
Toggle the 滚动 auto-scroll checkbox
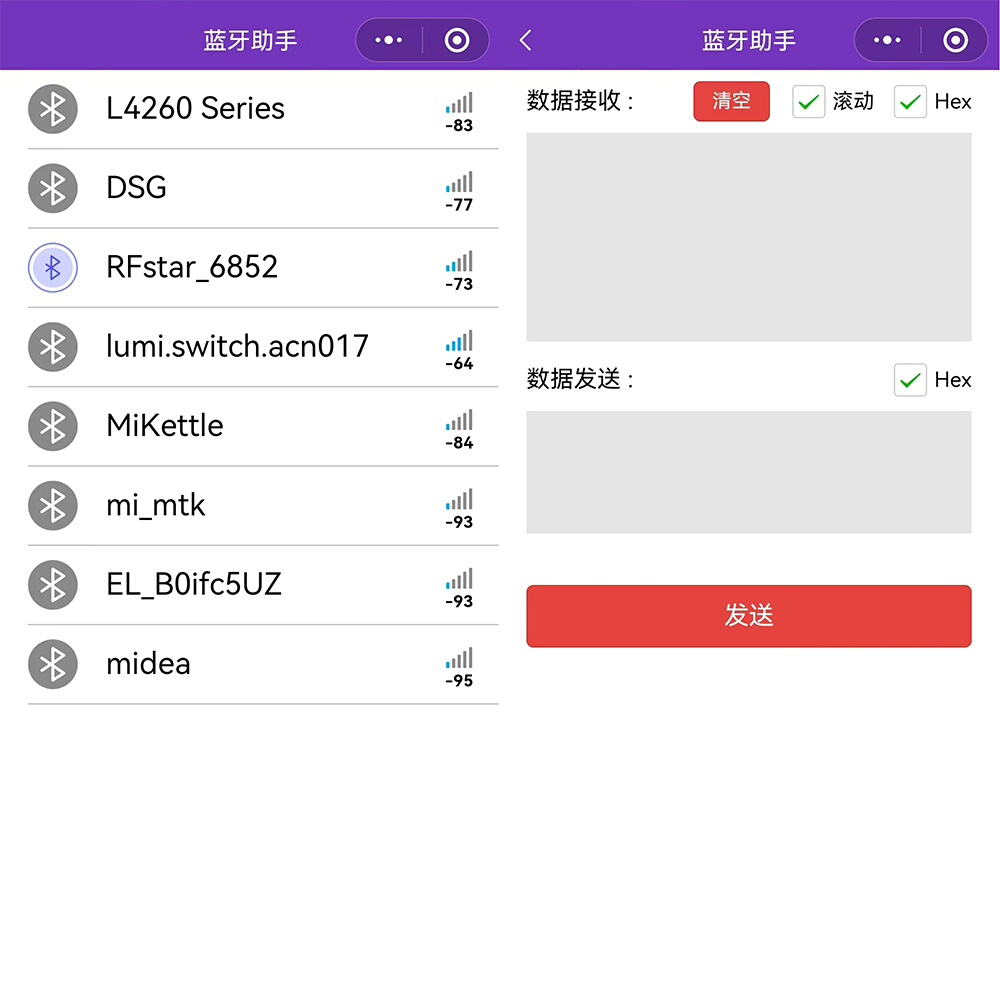[x=809, y=102]
